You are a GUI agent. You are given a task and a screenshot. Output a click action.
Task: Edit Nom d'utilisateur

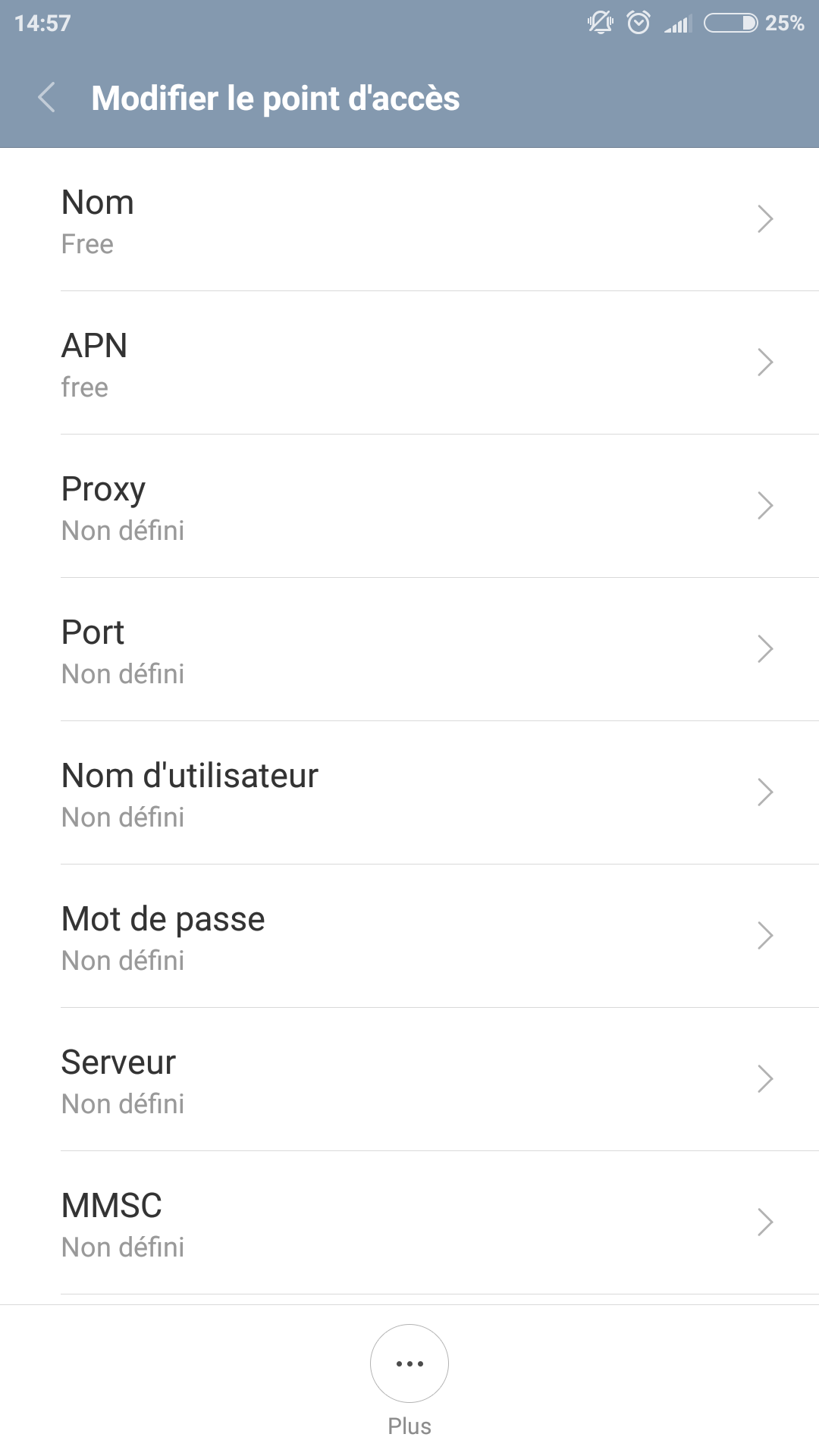(x=409, y=793)
